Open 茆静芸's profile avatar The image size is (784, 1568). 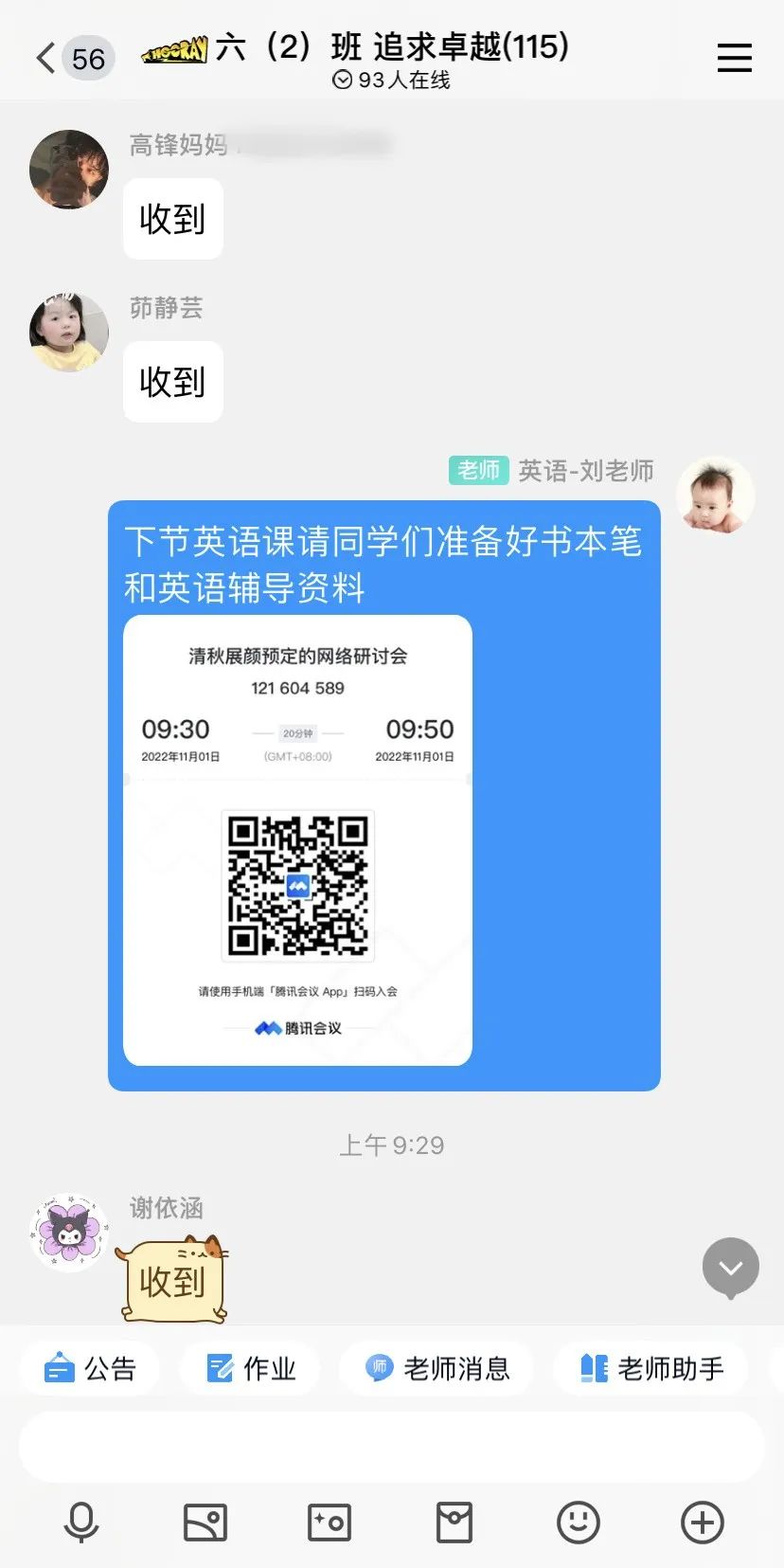click(69, 332)
